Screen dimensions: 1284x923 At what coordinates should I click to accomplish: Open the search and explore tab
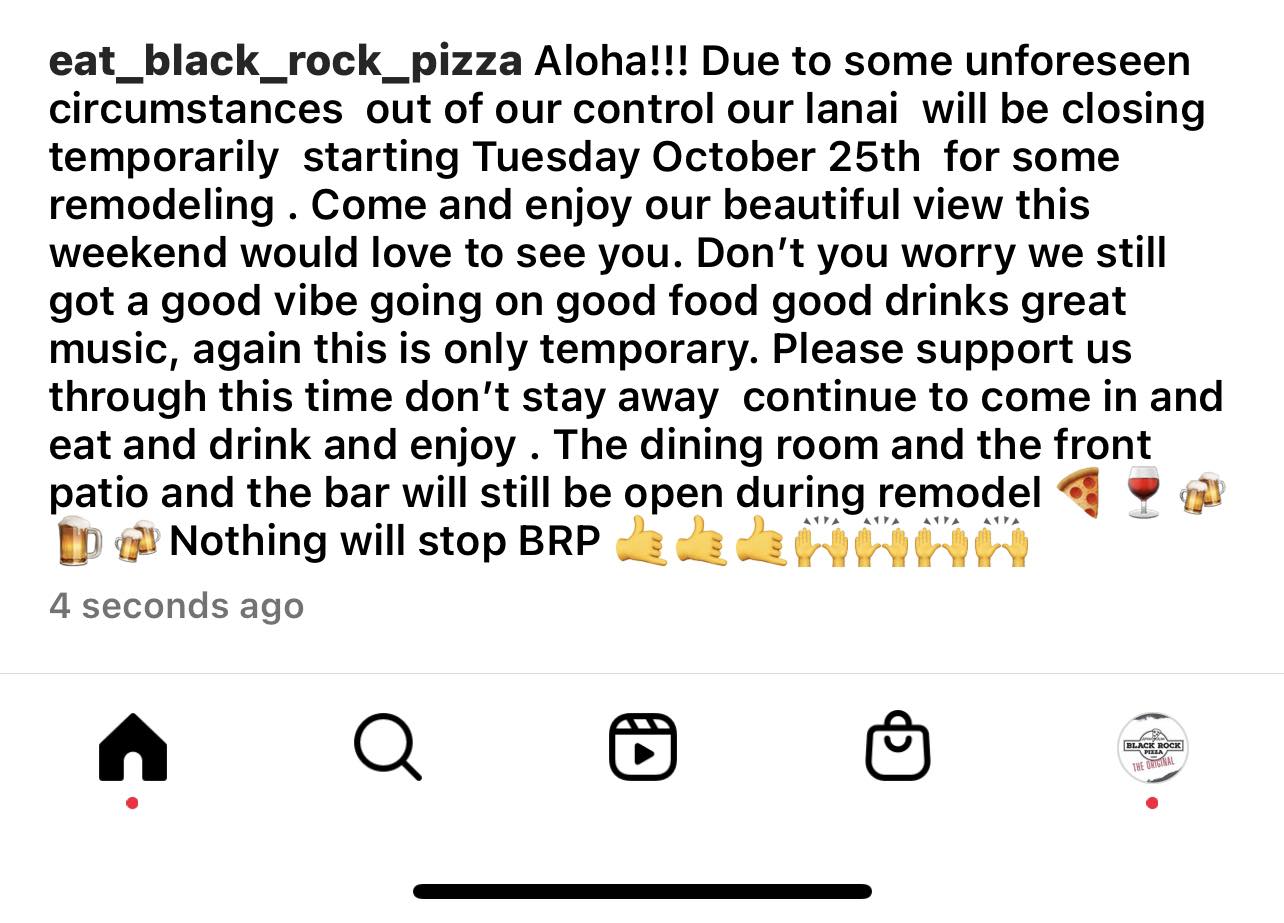point(387,747)
